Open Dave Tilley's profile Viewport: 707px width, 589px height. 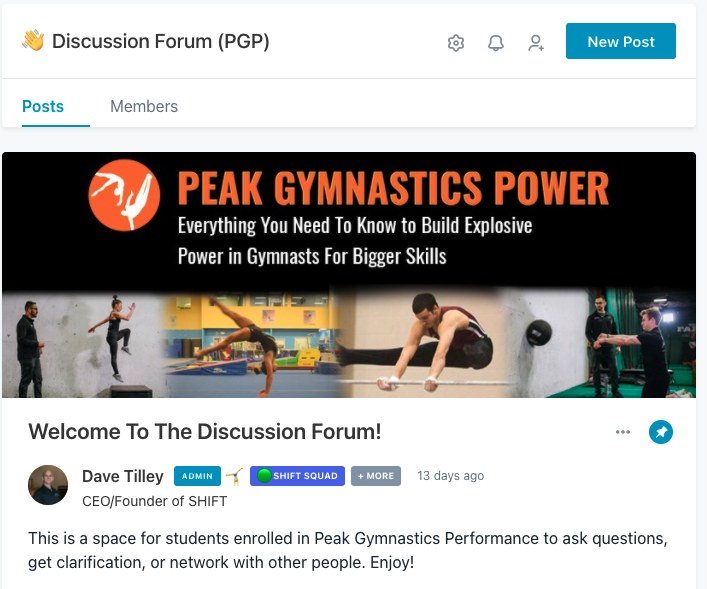pos(122,476)
